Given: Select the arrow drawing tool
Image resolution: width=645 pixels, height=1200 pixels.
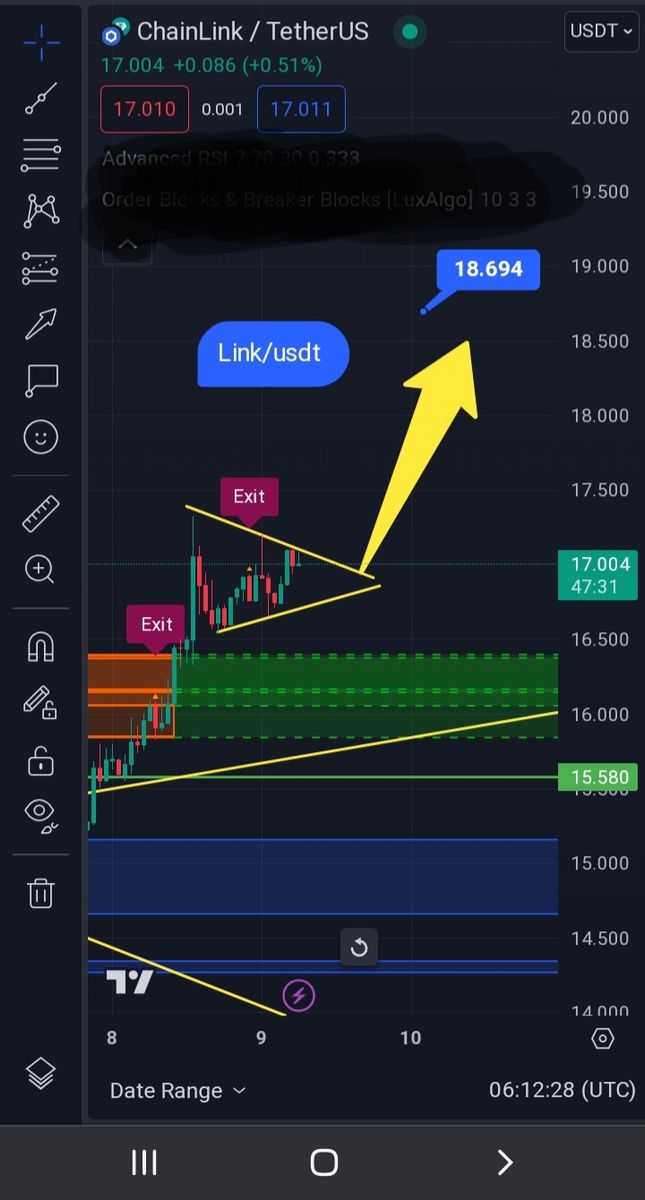Looking at the screenshot, I should pyautogui.click(x=41, y=324).
